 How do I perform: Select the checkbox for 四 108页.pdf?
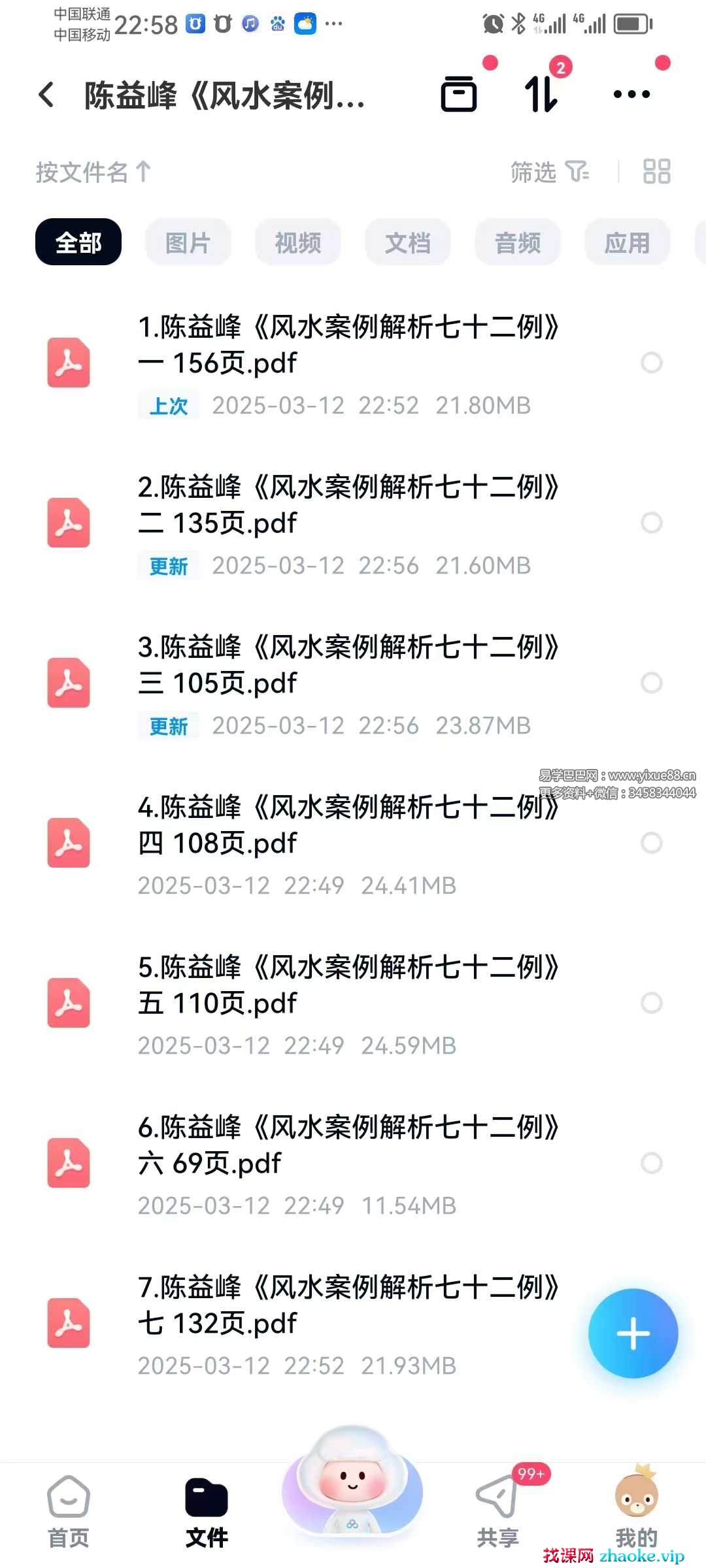coord(652,843)
